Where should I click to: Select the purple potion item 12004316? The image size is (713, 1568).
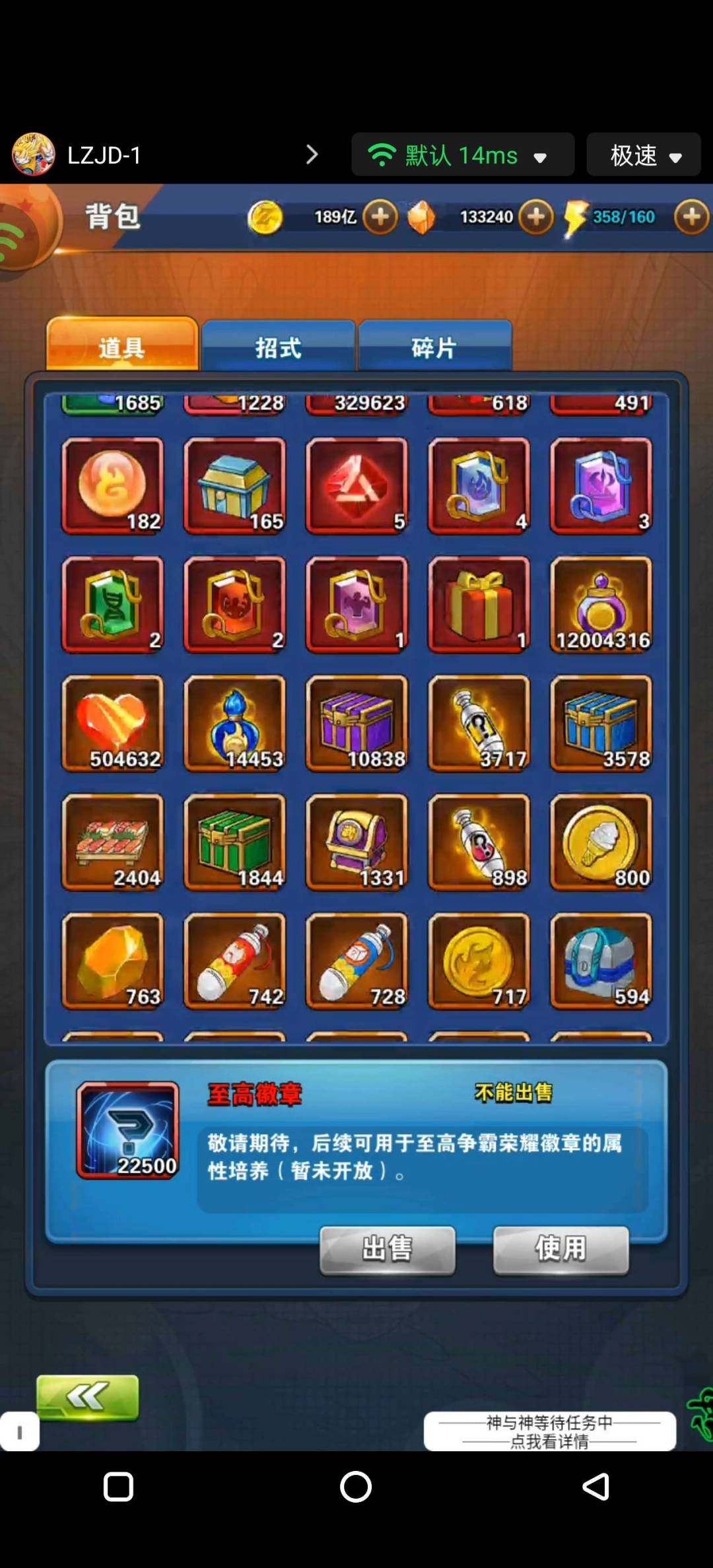tap(601, 605)
